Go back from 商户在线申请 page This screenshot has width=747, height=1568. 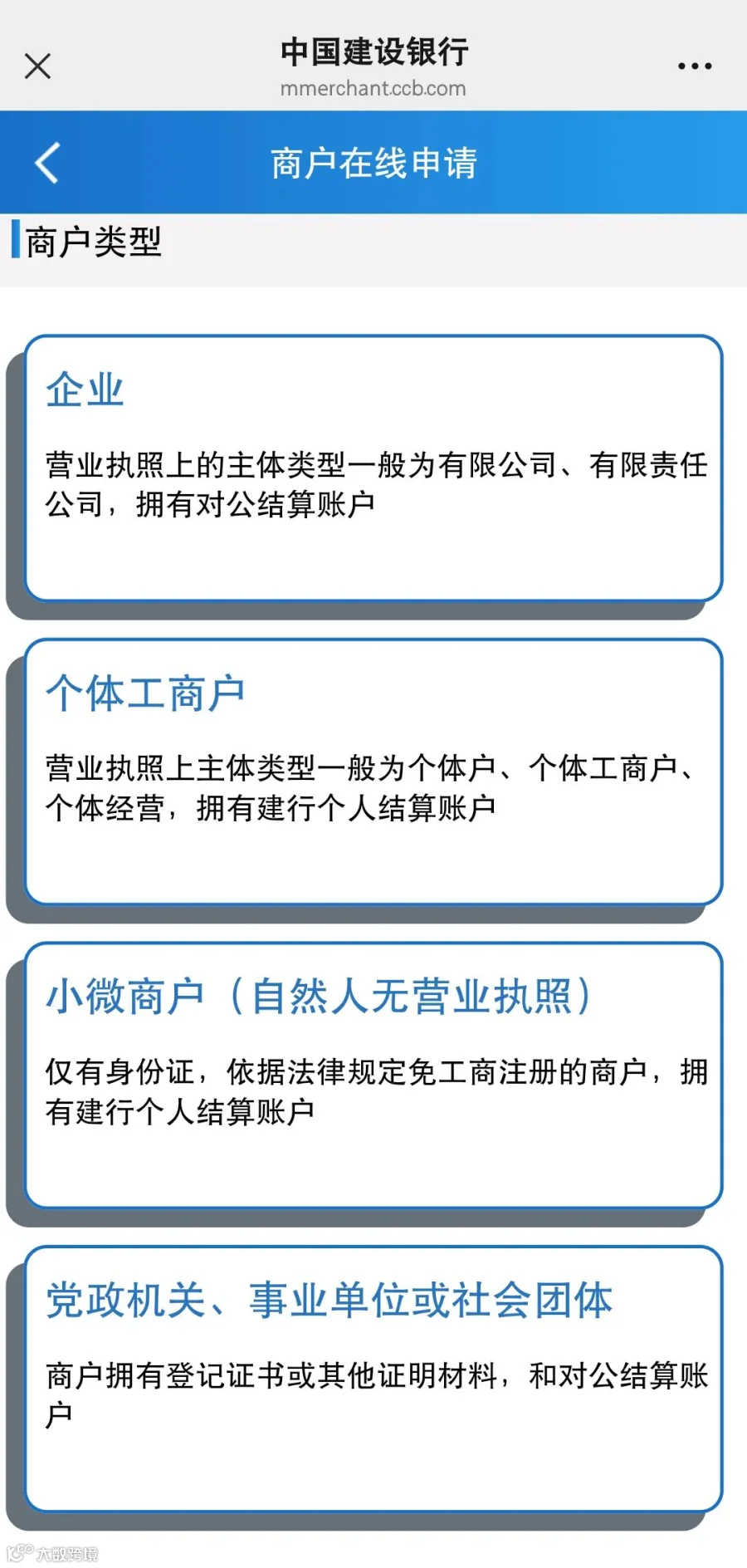47,163
